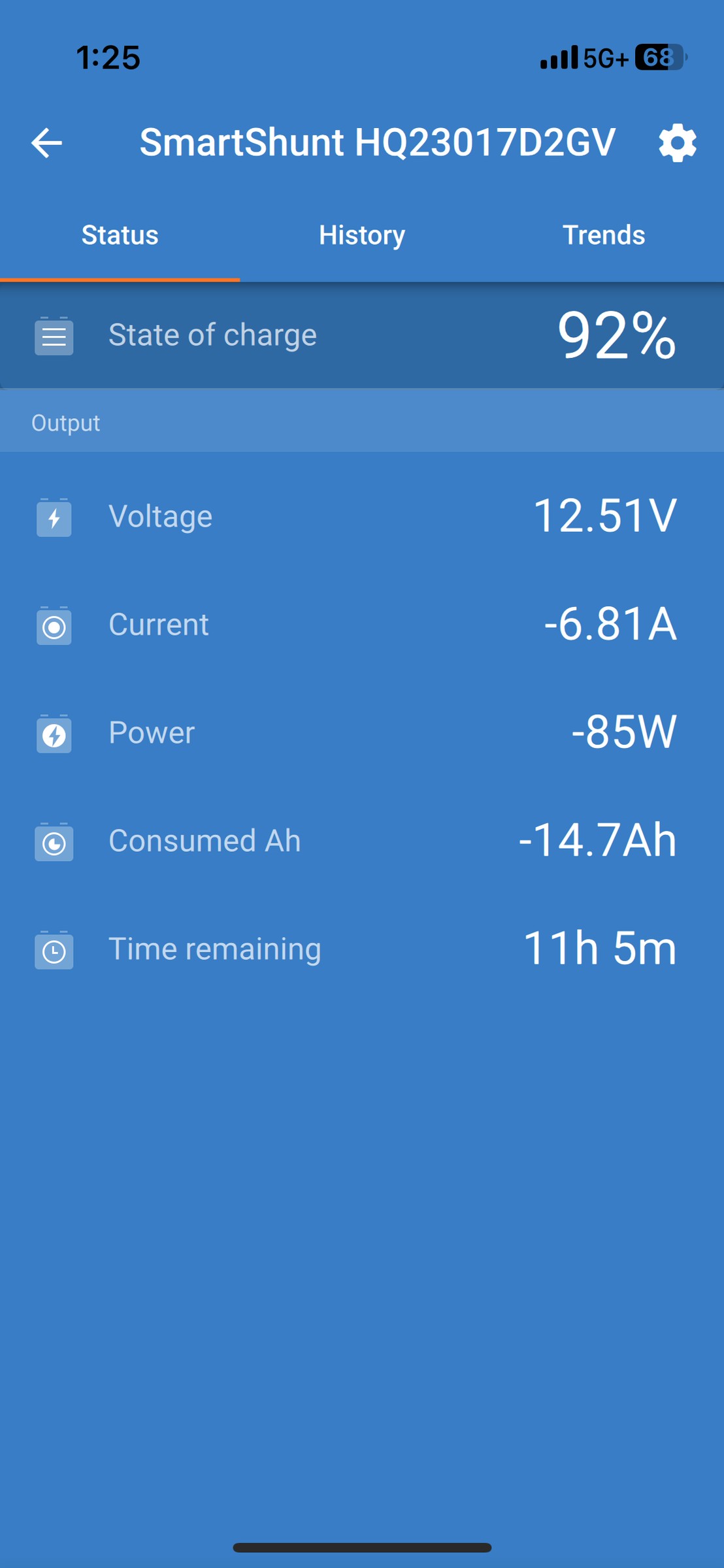Screen dimensions: 724x1568
Task: Select the Status tab
Action: (120, 235)
